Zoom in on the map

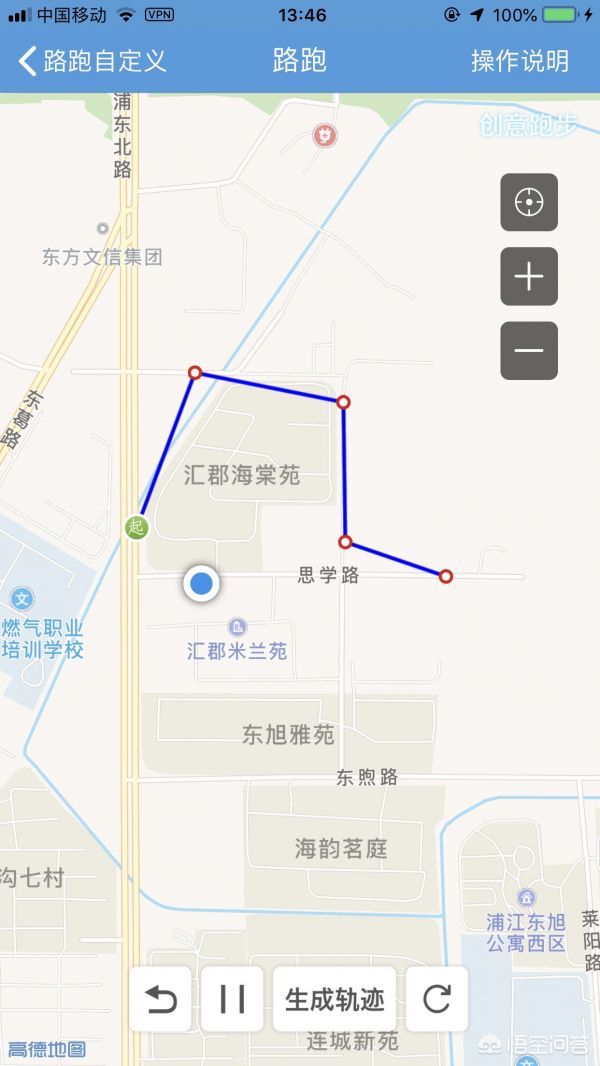[529, 276]
